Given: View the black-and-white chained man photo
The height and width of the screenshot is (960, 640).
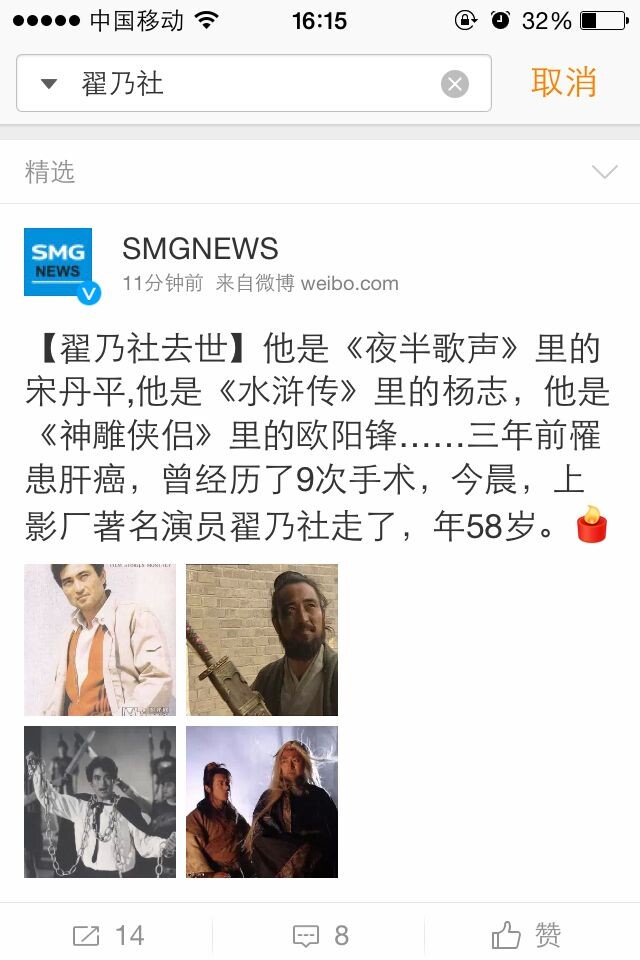Looking at the screenshot, I should click(x=100, y=802).
